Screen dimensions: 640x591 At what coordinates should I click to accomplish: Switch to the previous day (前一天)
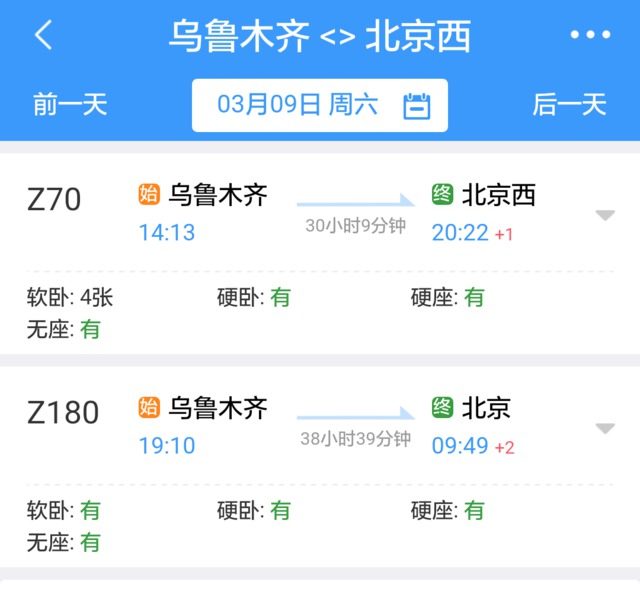pyautogui.click(x=70, y=104)
